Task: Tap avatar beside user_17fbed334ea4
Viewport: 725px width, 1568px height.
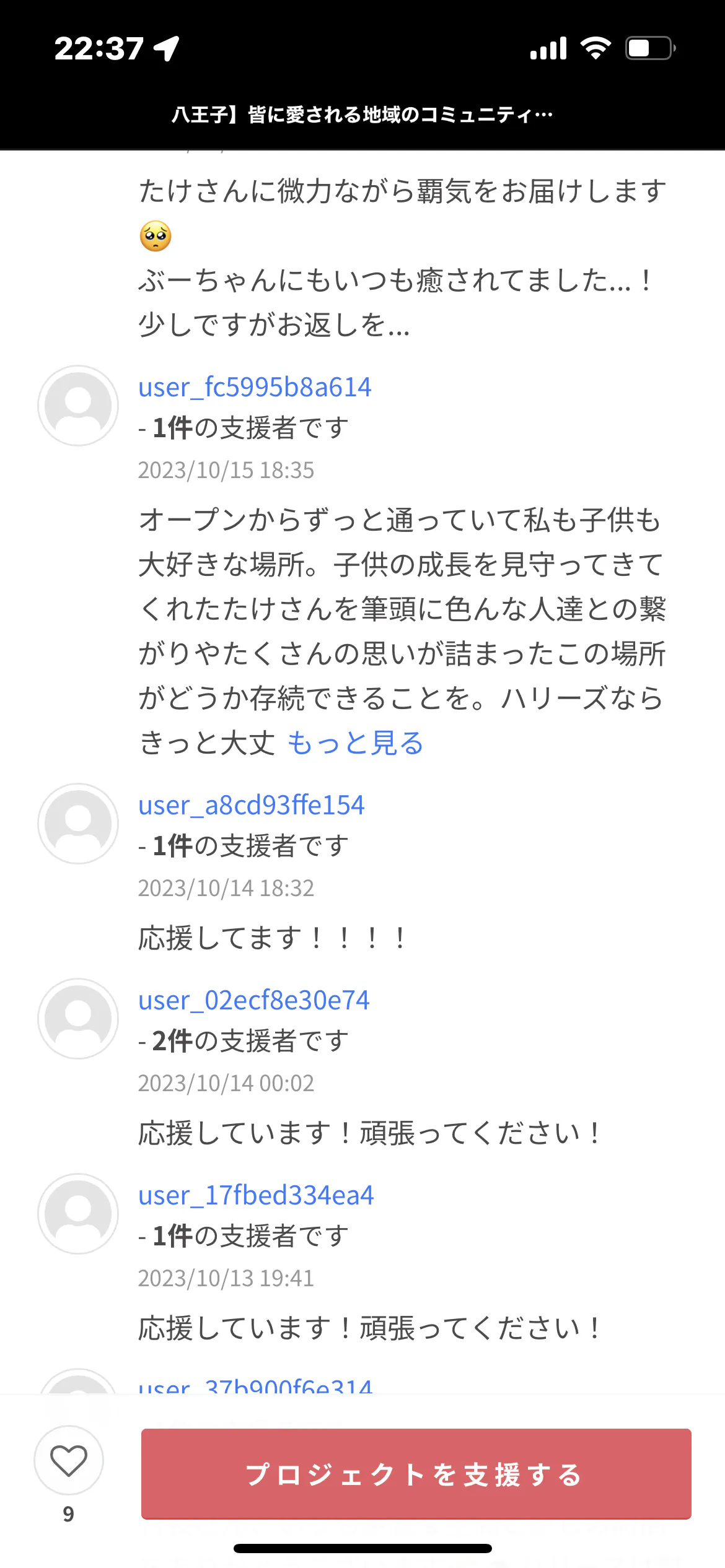Action: (x=78, y=1214)
